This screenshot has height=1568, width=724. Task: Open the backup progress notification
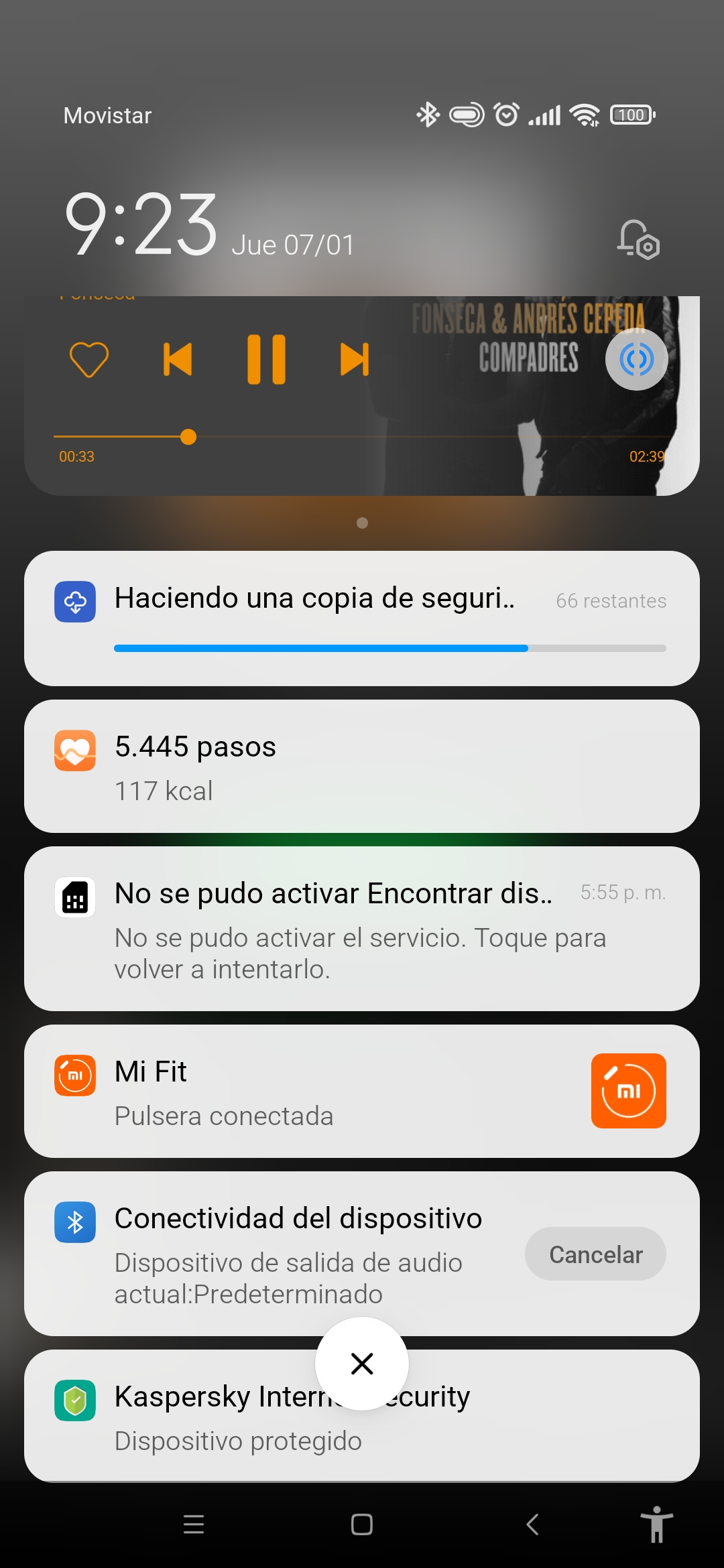362,618
